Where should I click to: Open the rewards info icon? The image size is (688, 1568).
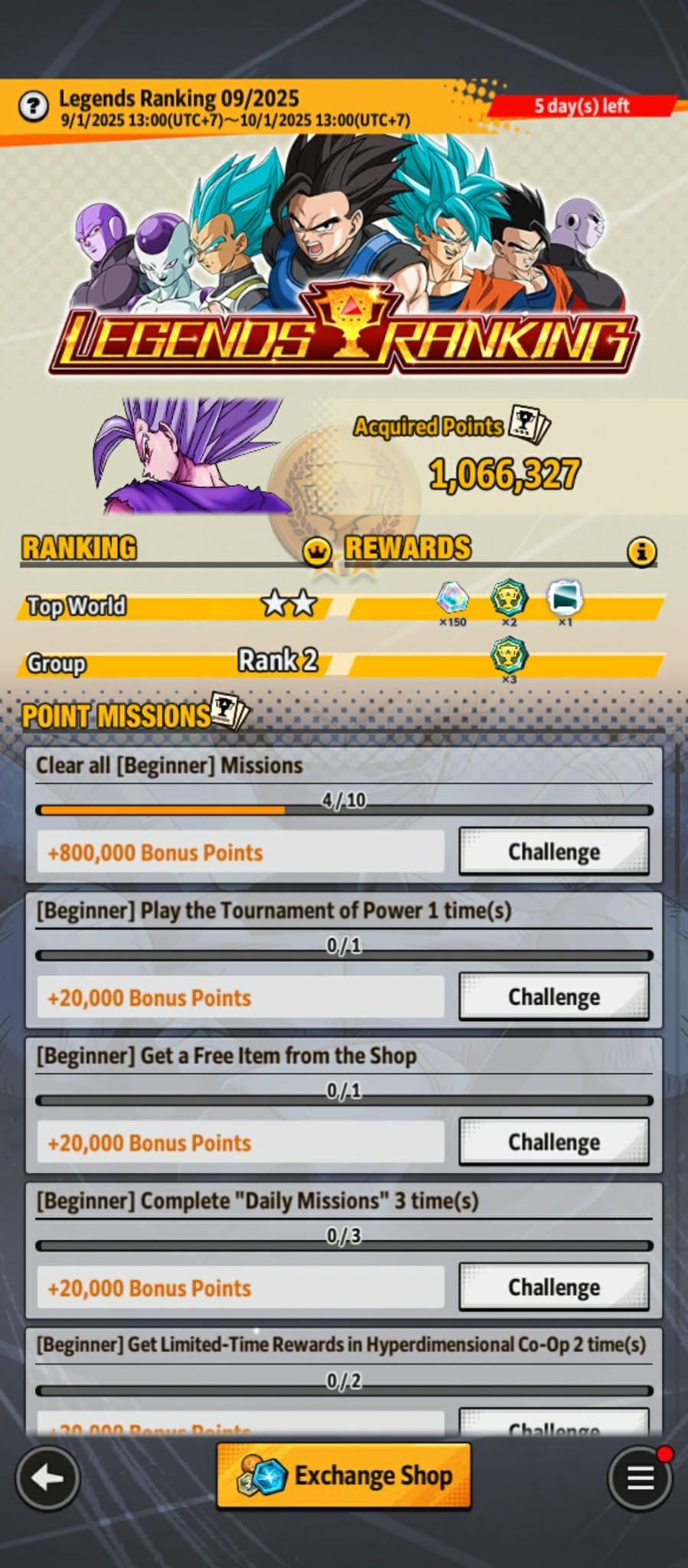point(641,550)
